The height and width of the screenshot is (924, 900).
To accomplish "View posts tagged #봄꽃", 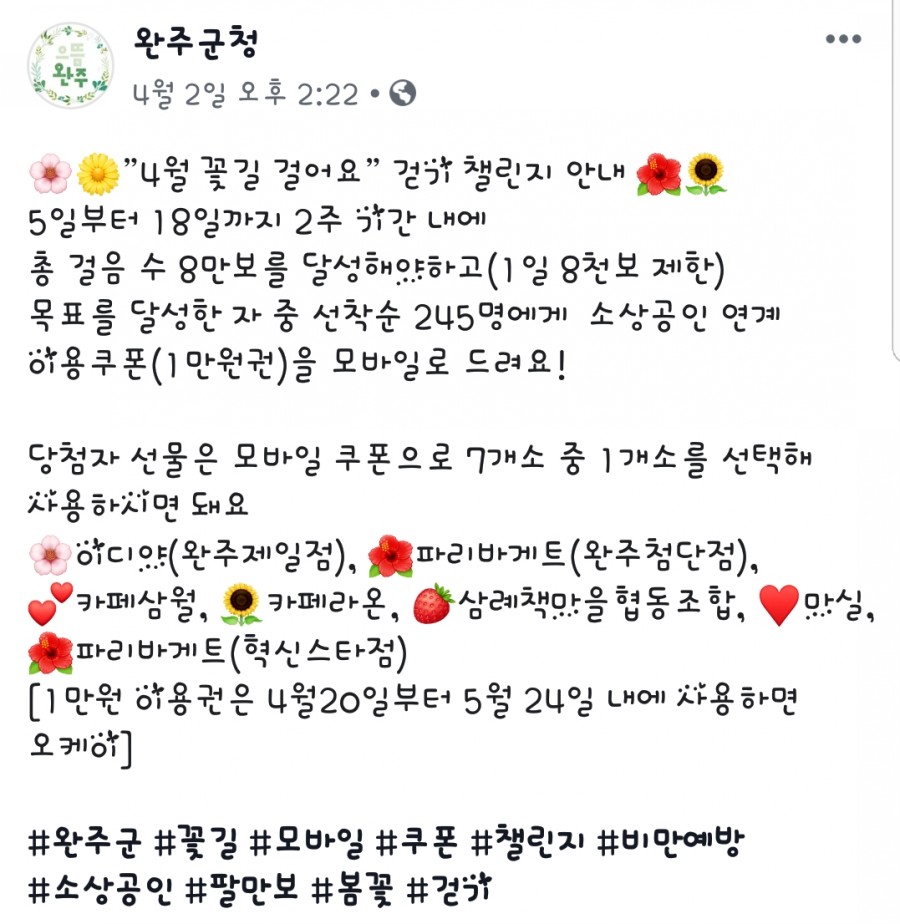I will tap(355, 887).
